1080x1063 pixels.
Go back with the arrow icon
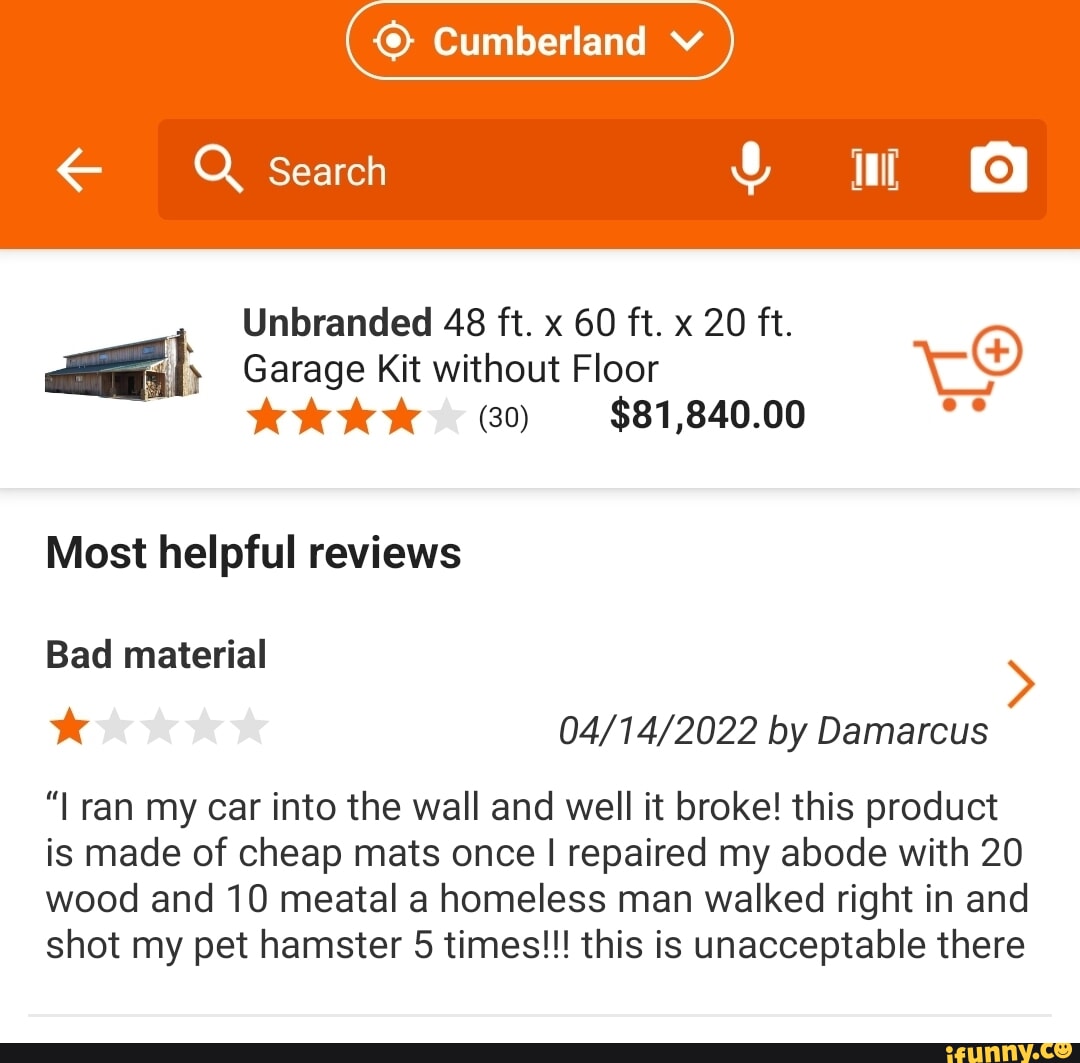click(79, 171)
